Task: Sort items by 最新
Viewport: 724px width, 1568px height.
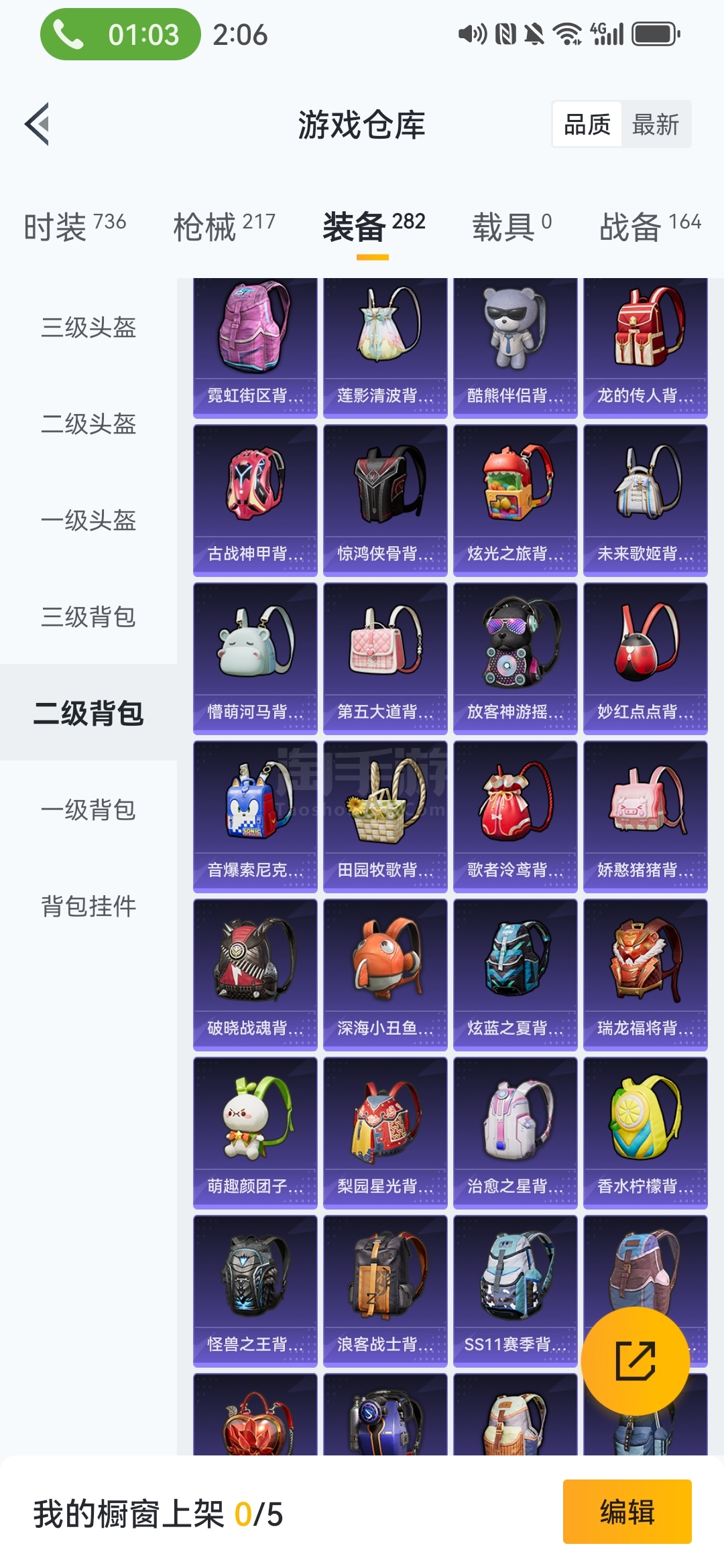Action: click(655, 125)
